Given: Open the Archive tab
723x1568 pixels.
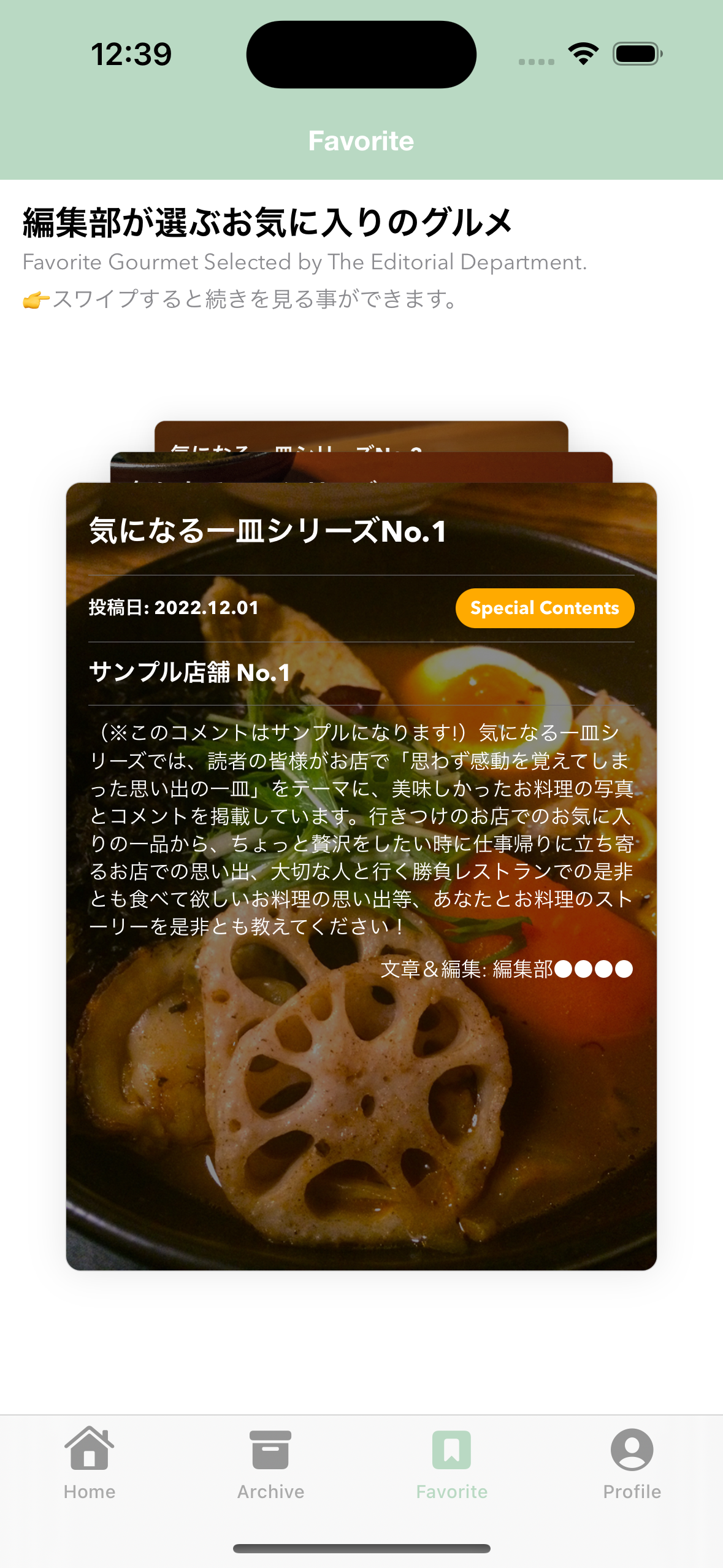Looking at the screenshot, I should pyautogui.click(x=270, y=1462).
